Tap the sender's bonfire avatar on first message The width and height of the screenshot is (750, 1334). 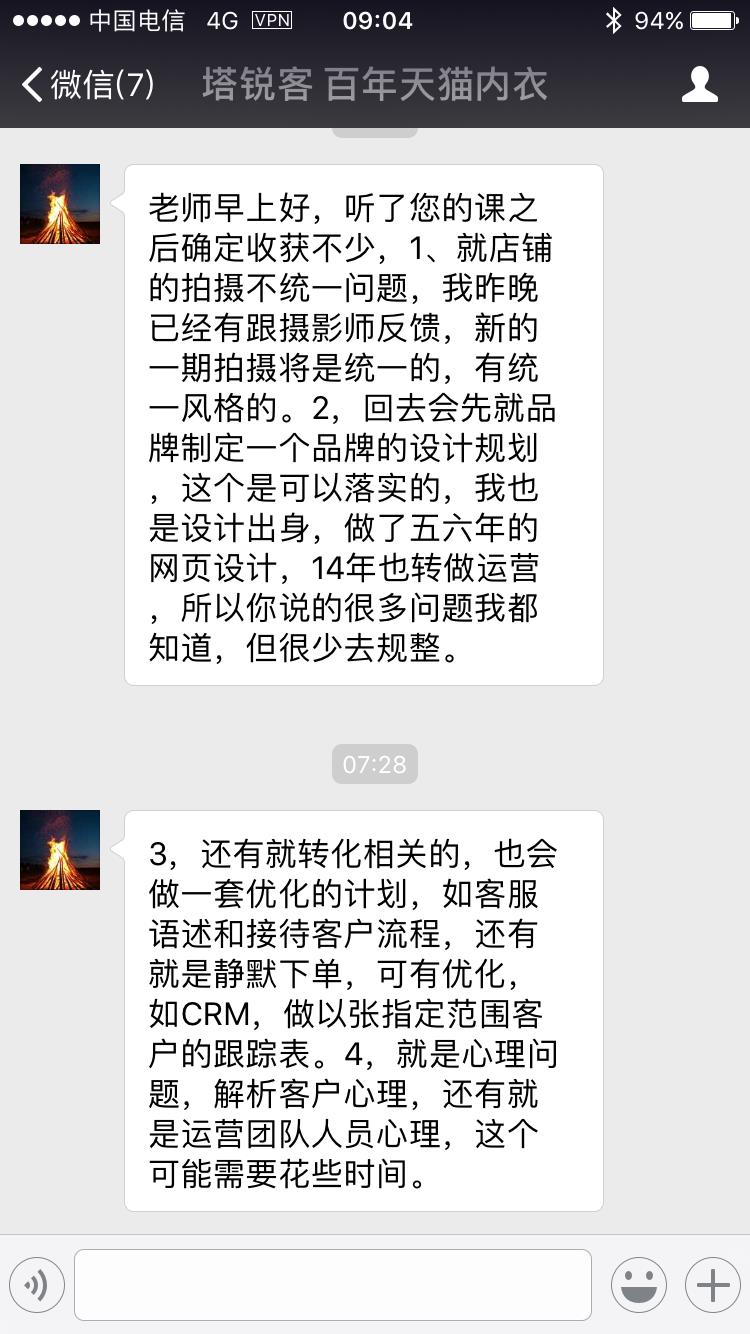coord(59,204)
